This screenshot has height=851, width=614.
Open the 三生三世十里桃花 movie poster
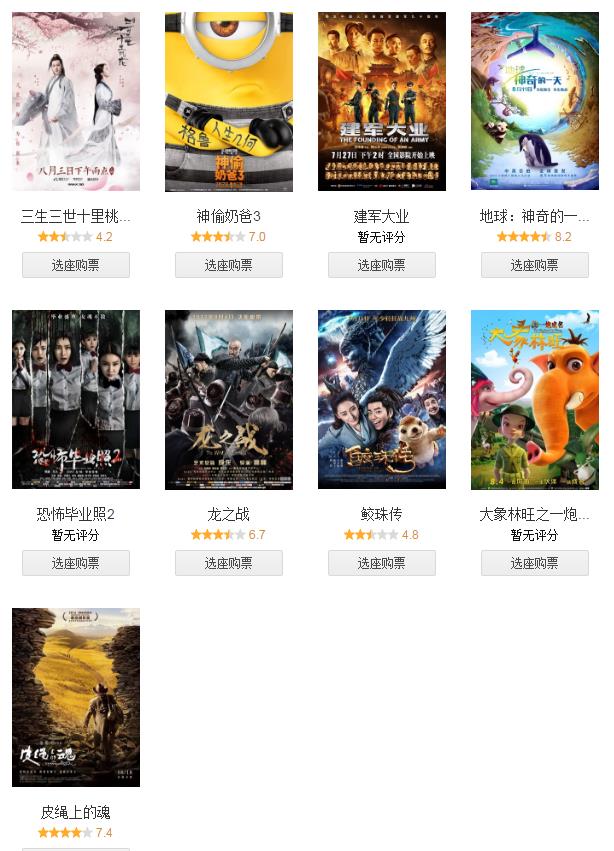pos(76,101)
